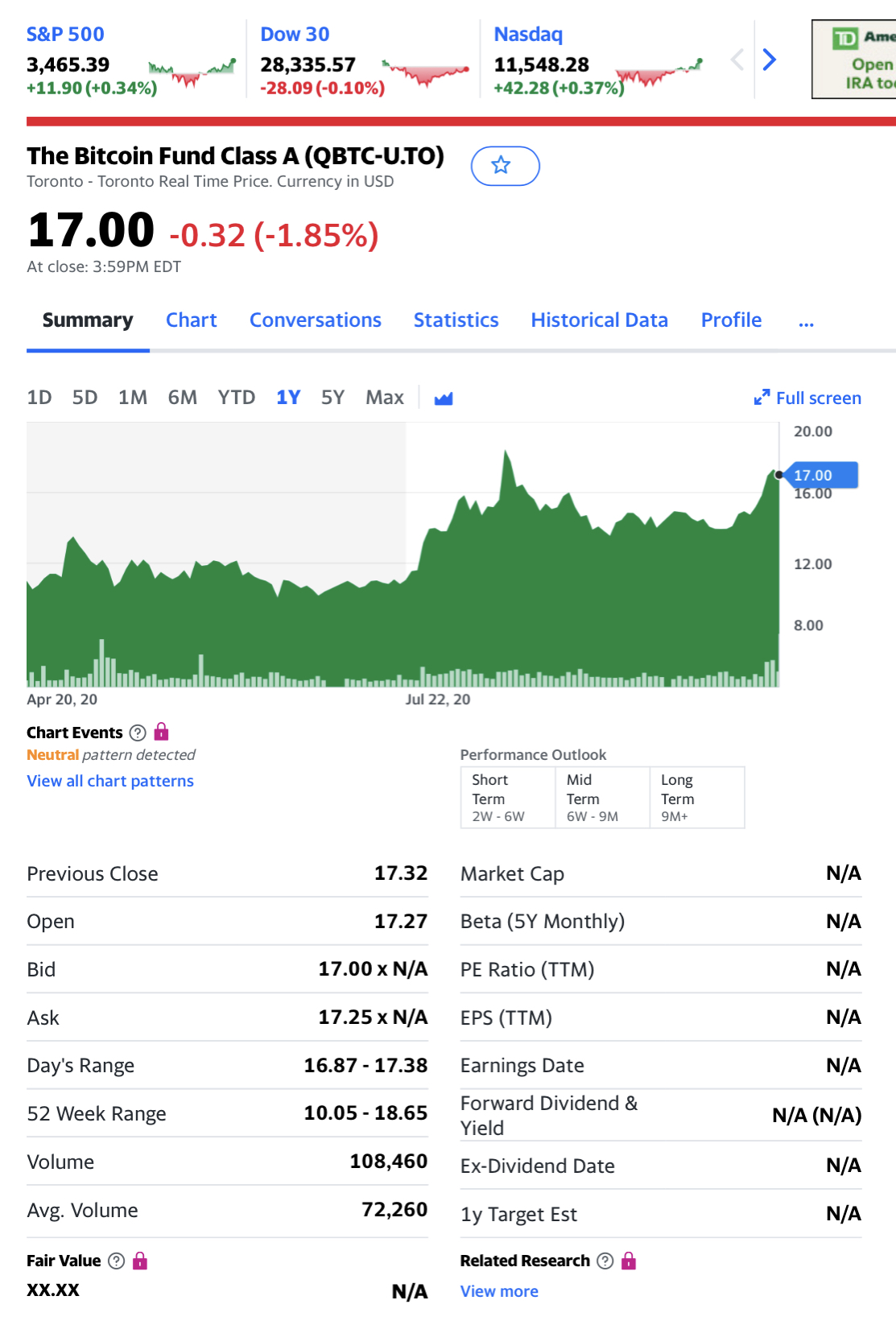Show next market indices arrow
This screenshot has height=1325, width=896.
(x=770, y=60)
